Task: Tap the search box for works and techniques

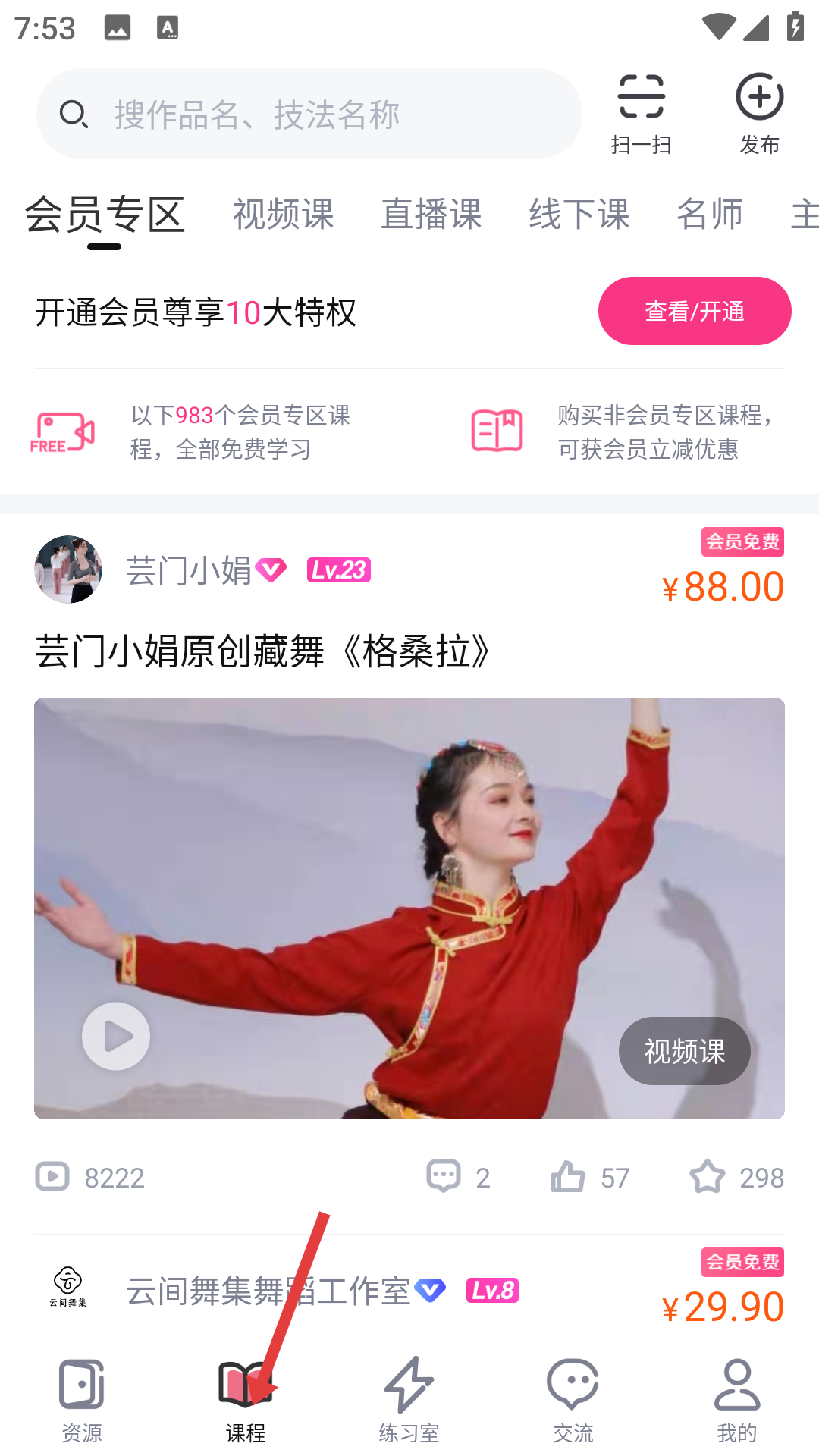Action: pos(309,114)
